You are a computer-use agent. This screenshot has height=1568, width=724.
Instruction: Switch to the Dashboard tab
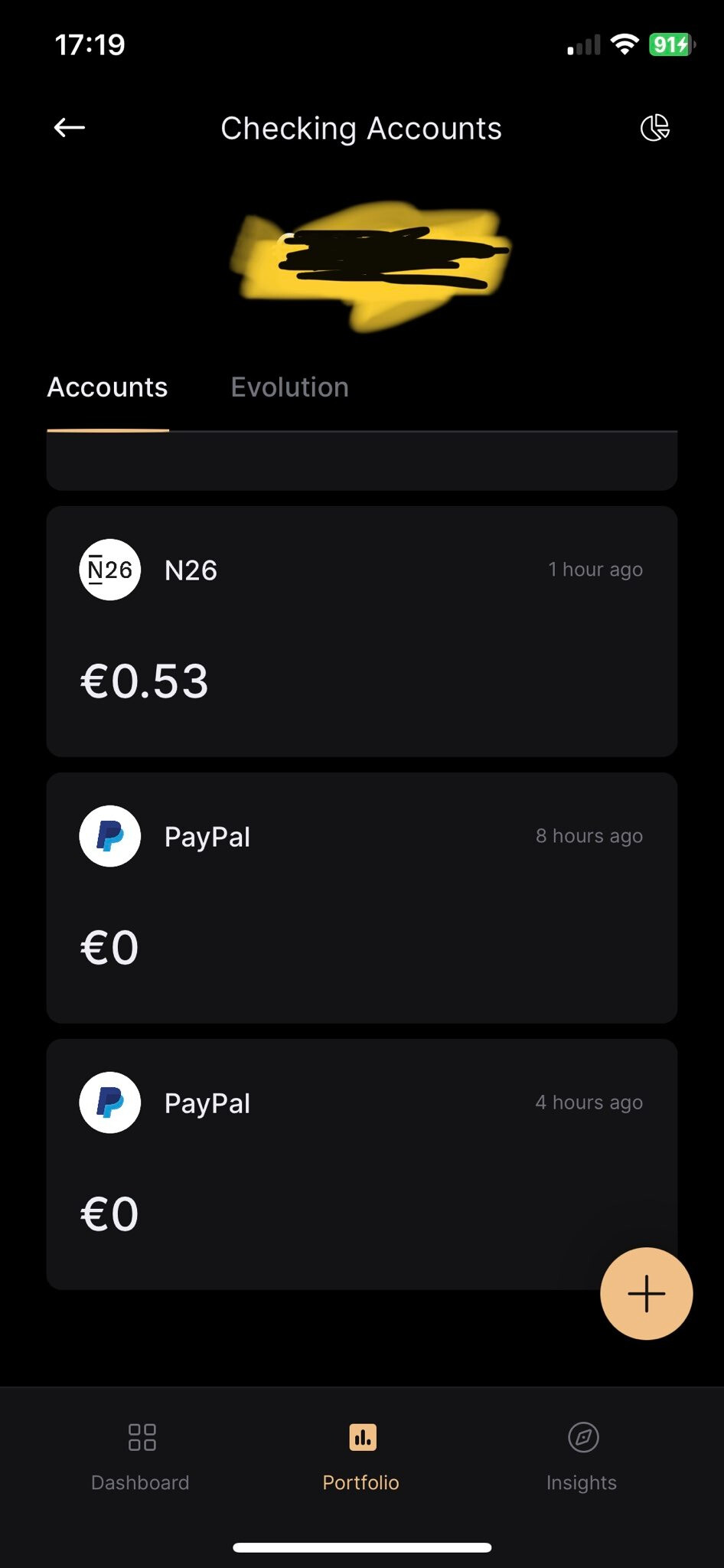[x=140, y=1458]
